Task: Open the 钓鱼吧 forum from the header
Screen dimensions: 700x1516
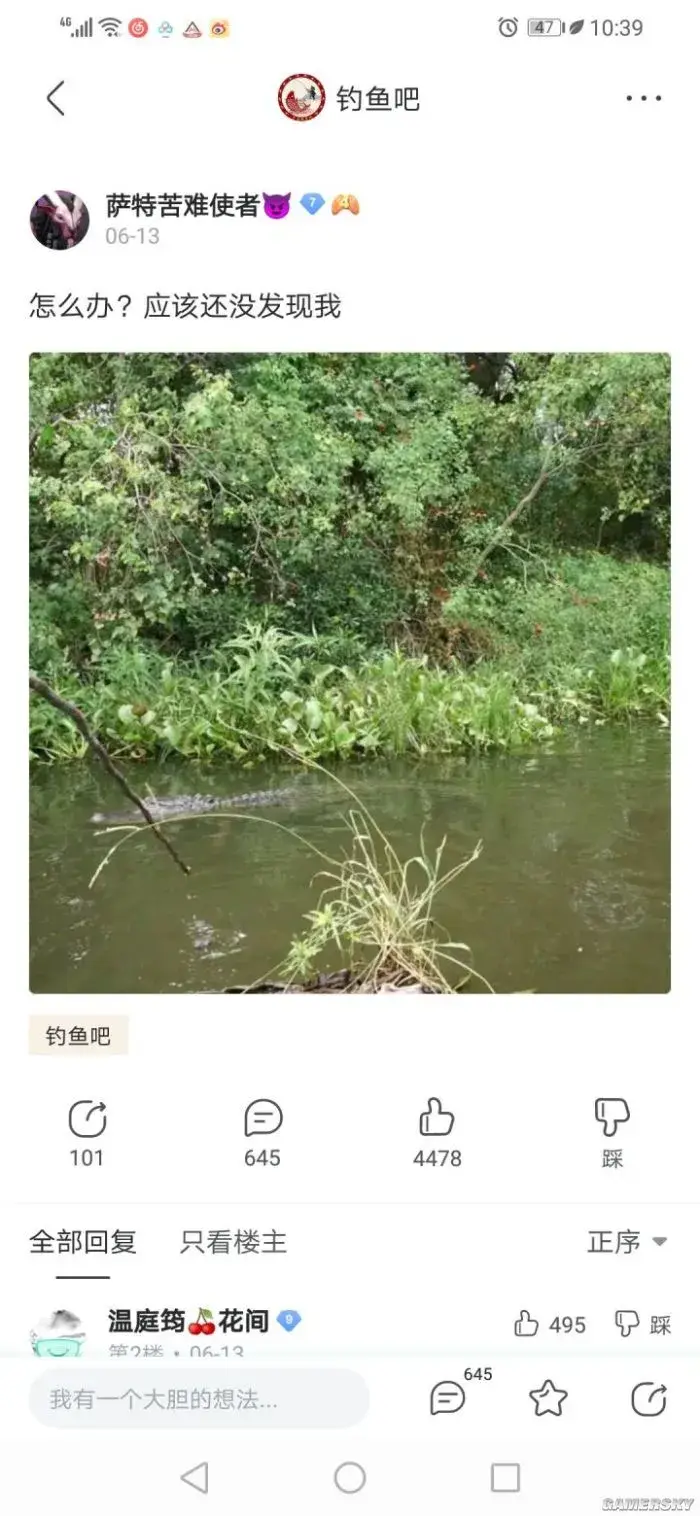Action: coord(350,98)
